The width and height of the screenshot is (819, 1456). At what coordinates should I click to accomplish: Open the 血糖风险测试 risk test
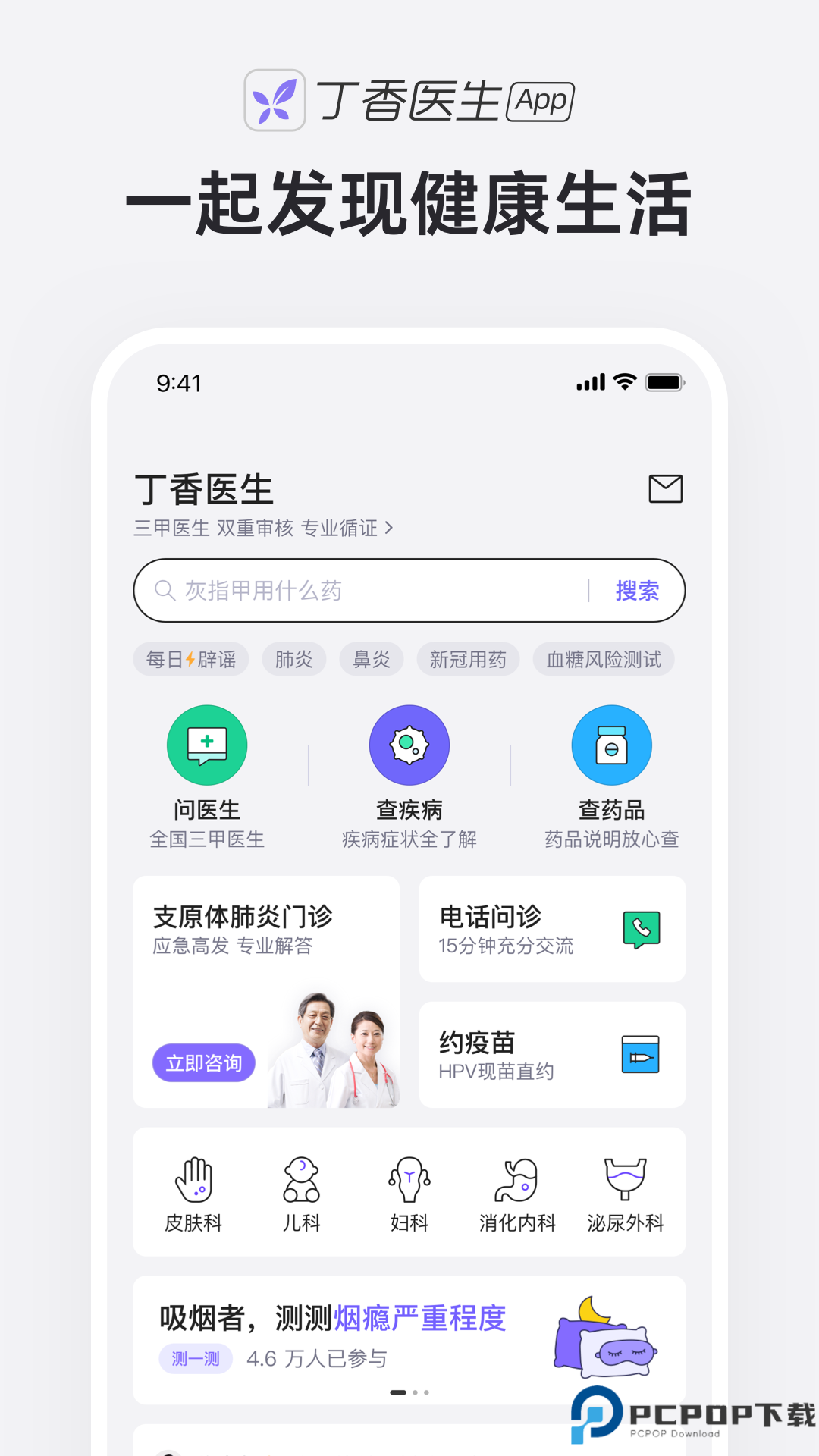(x=603, y=659)
